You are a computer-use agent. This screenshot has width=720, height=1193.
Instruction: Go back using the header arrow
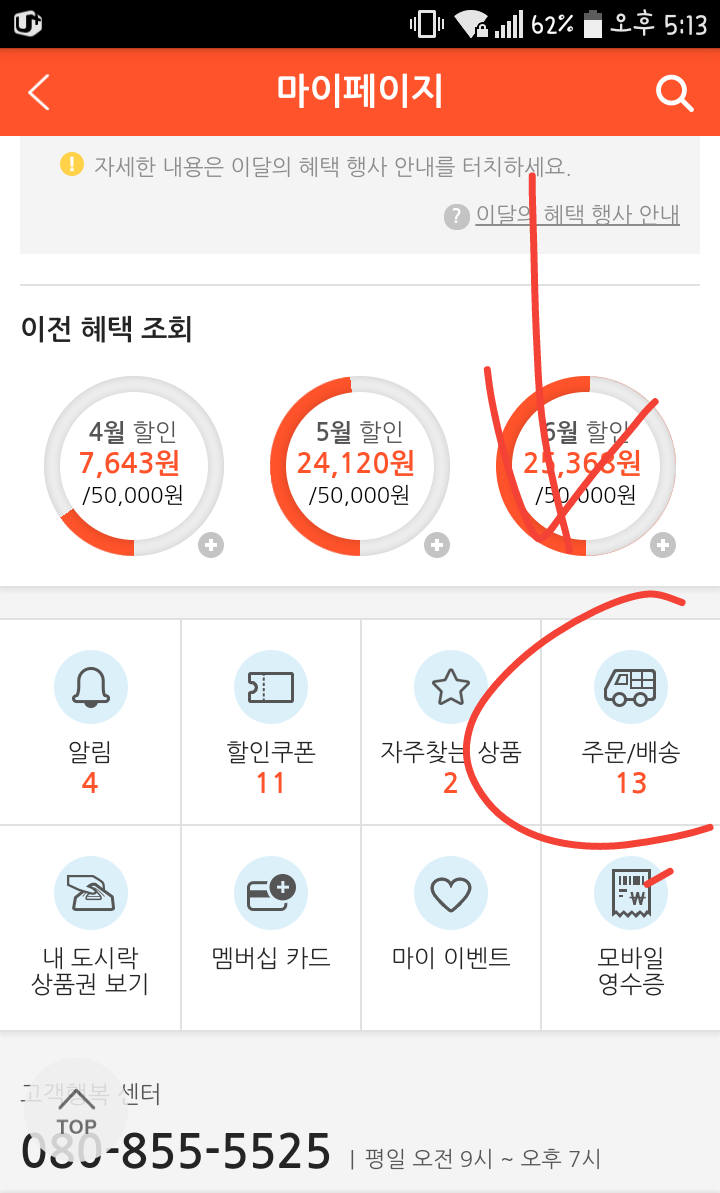point(39,92)
